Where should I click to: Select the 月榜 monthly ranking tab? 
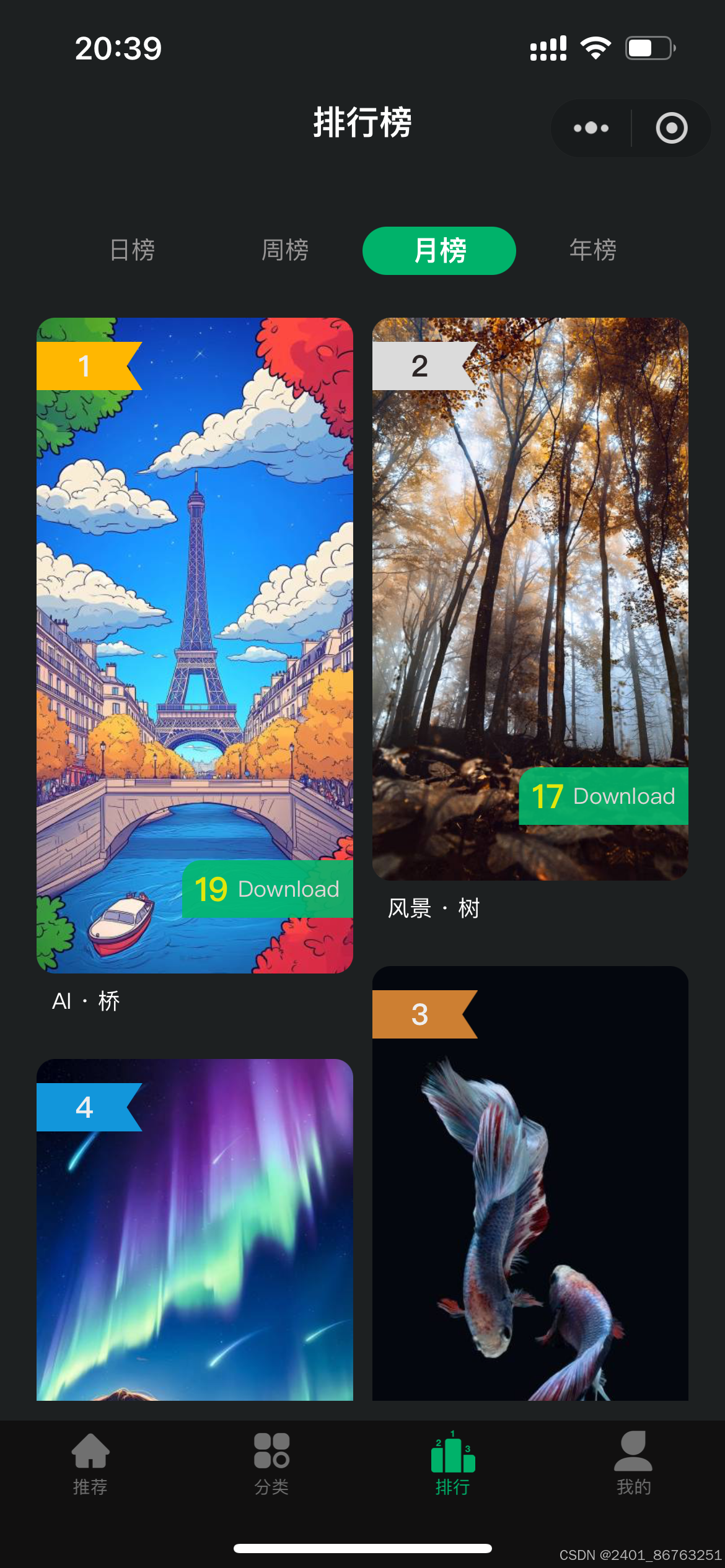point(439,250)
